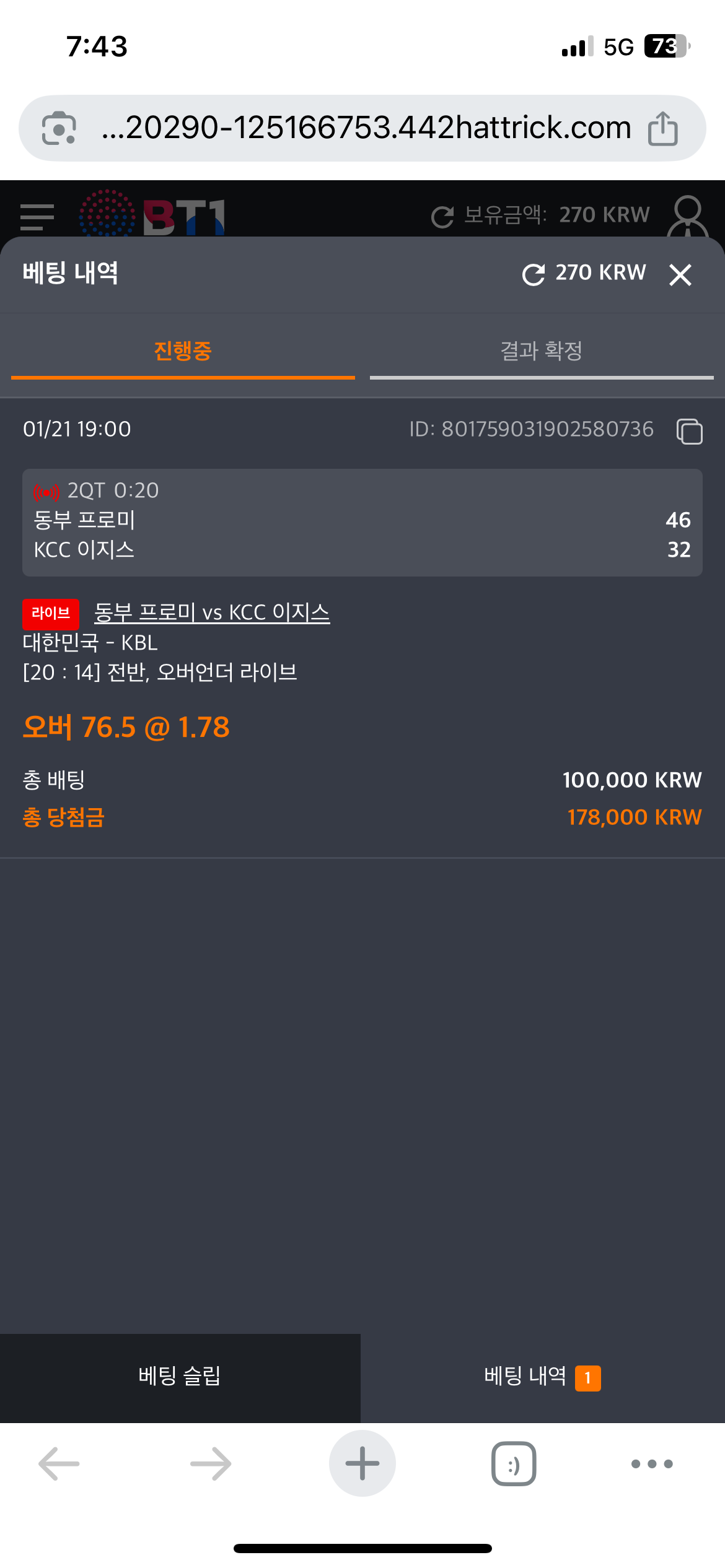Open a new browser tab
The height and width of the screenshot is (1568, 725).
362,1463
